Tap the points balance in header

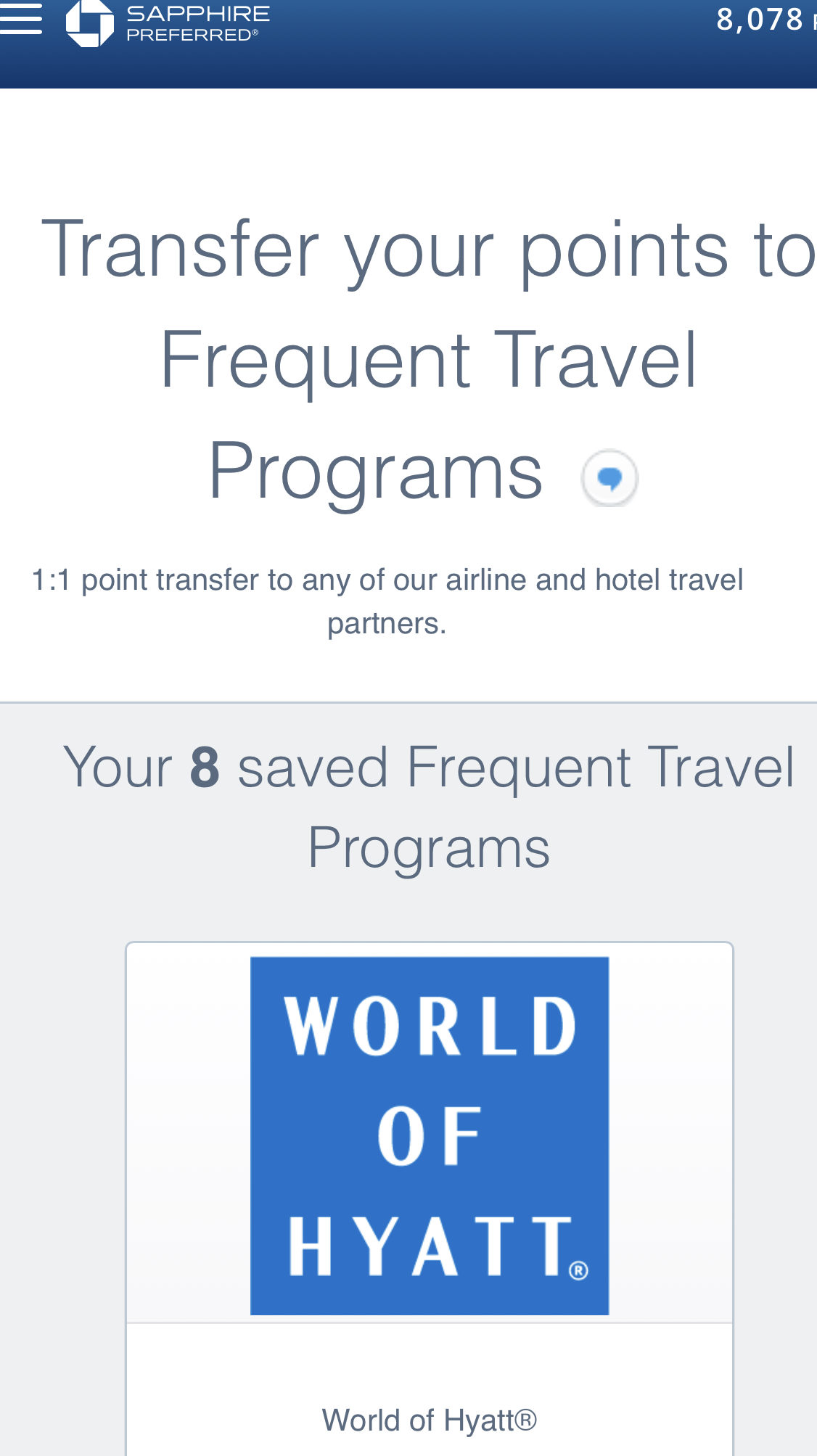[x=765, y=20]
